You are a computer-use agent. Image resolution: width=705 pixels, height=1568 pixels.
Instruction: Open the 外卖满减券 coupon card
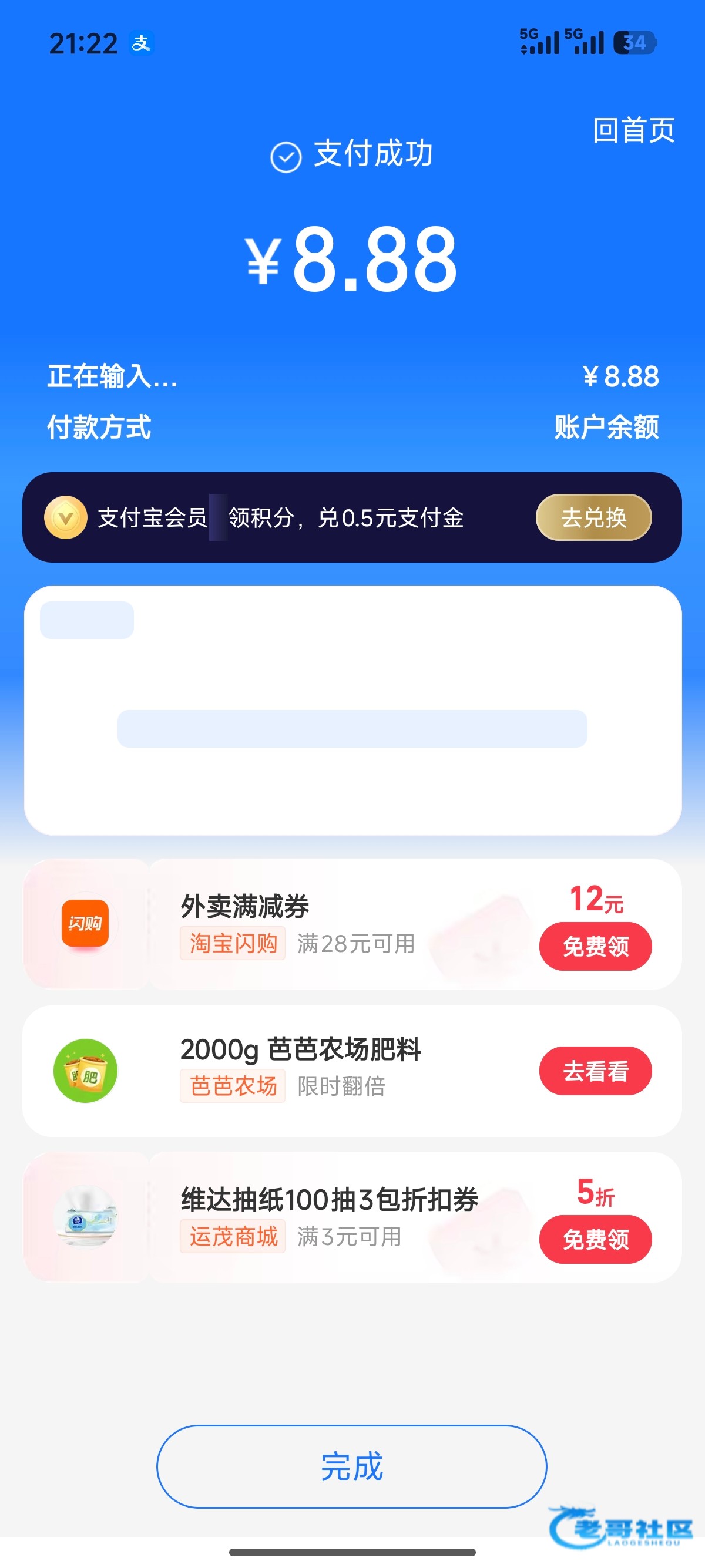click(x=352, y=924)
